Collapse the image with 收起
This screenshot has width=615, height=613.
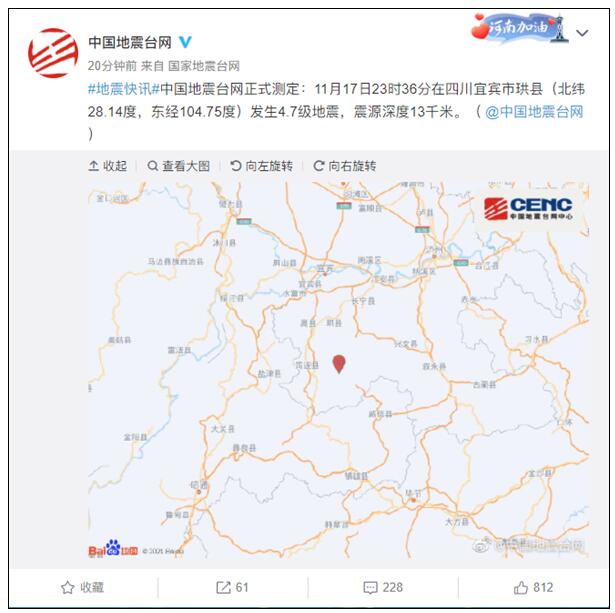[108, 166]
